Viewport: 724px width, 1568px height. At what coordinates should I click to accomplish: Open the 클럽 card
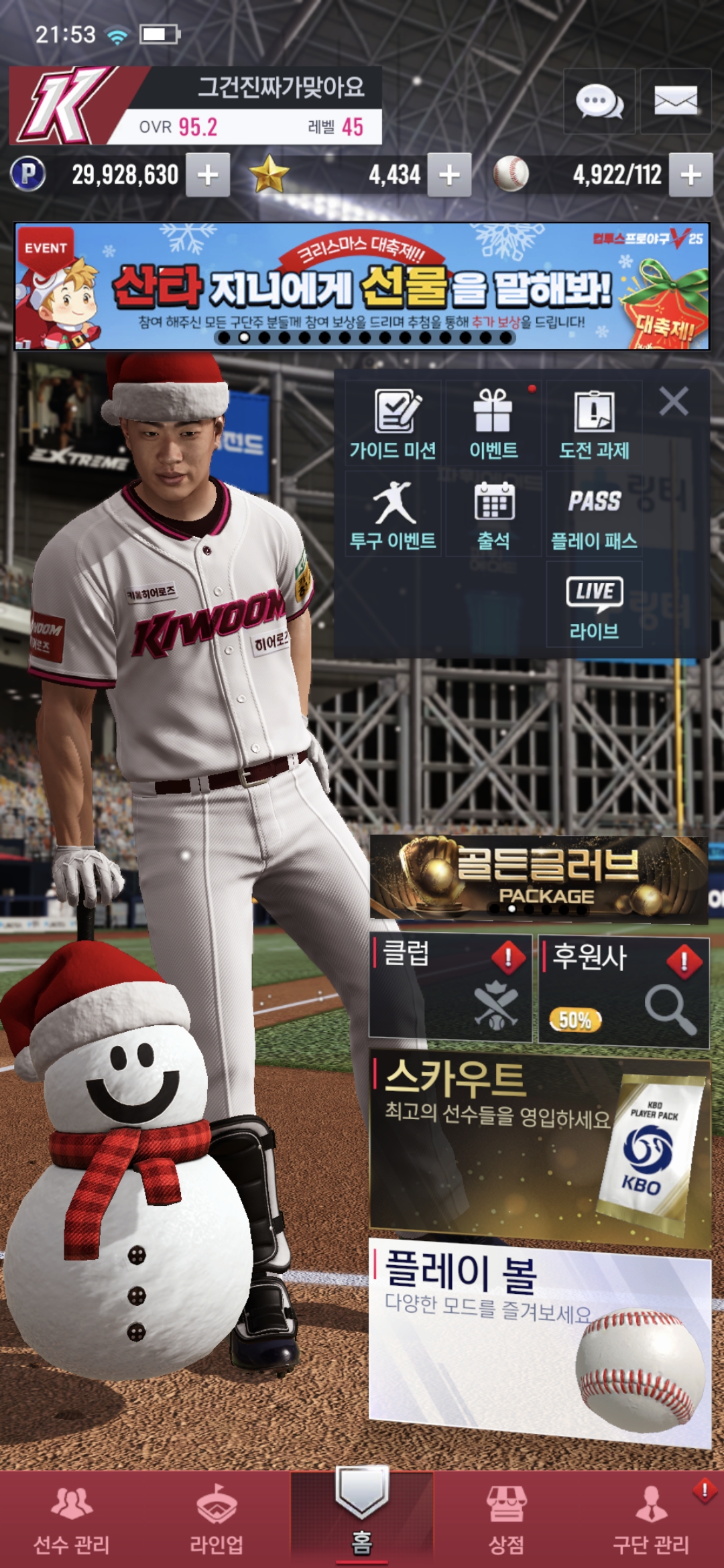point(450,988)
